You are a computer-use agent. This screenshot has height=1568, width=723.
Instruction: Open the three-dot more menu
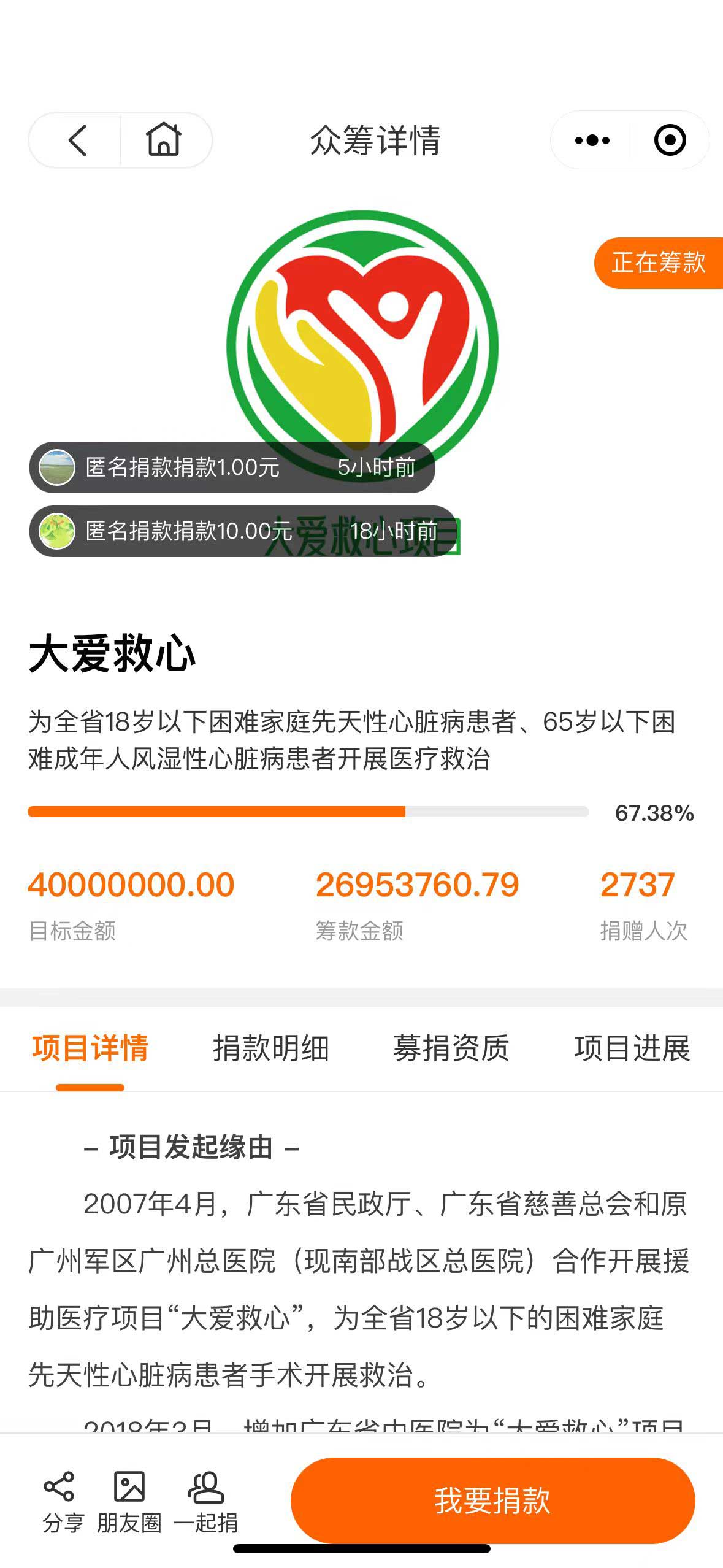point(592,140)
